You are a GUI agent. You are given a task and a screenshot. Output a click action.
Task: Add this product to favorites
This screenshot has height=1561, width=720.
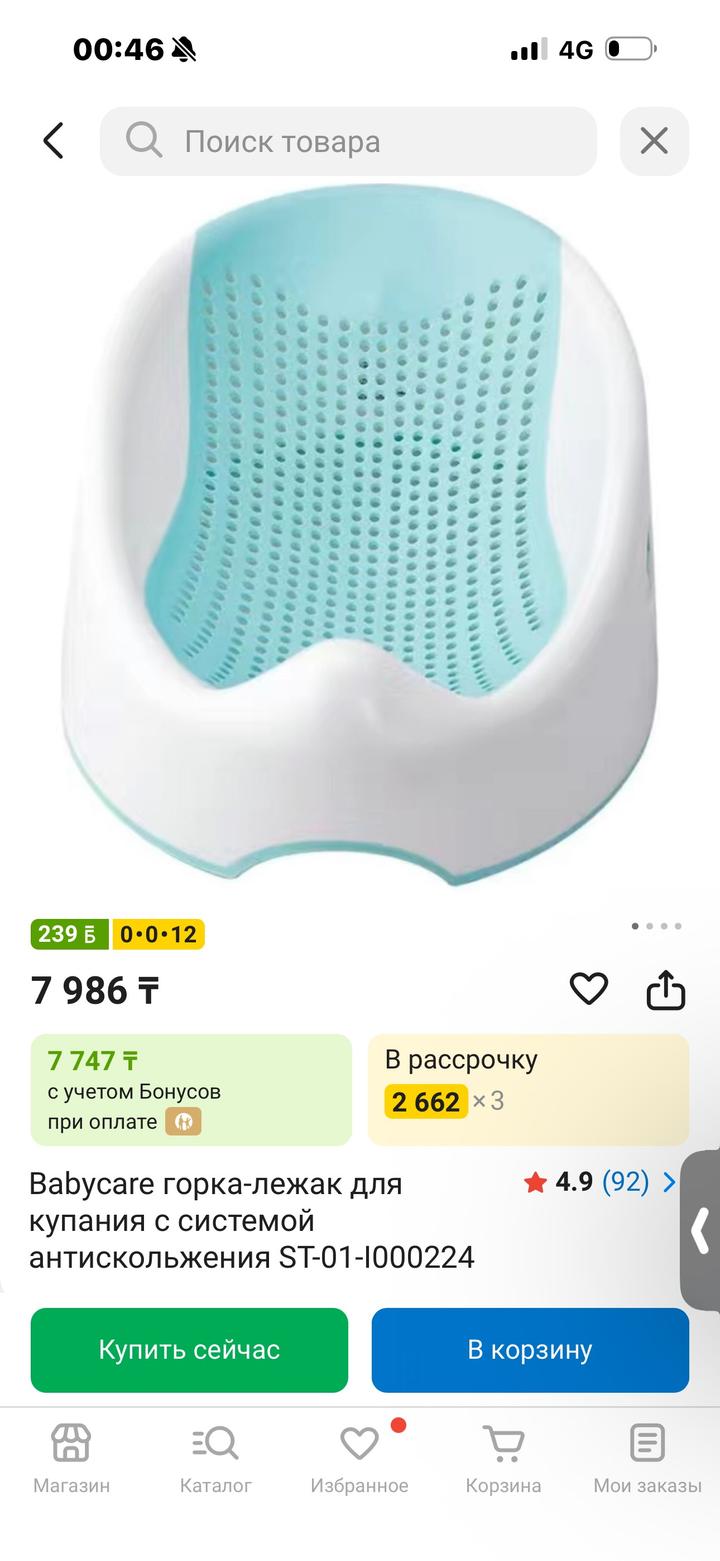(589, 989)
